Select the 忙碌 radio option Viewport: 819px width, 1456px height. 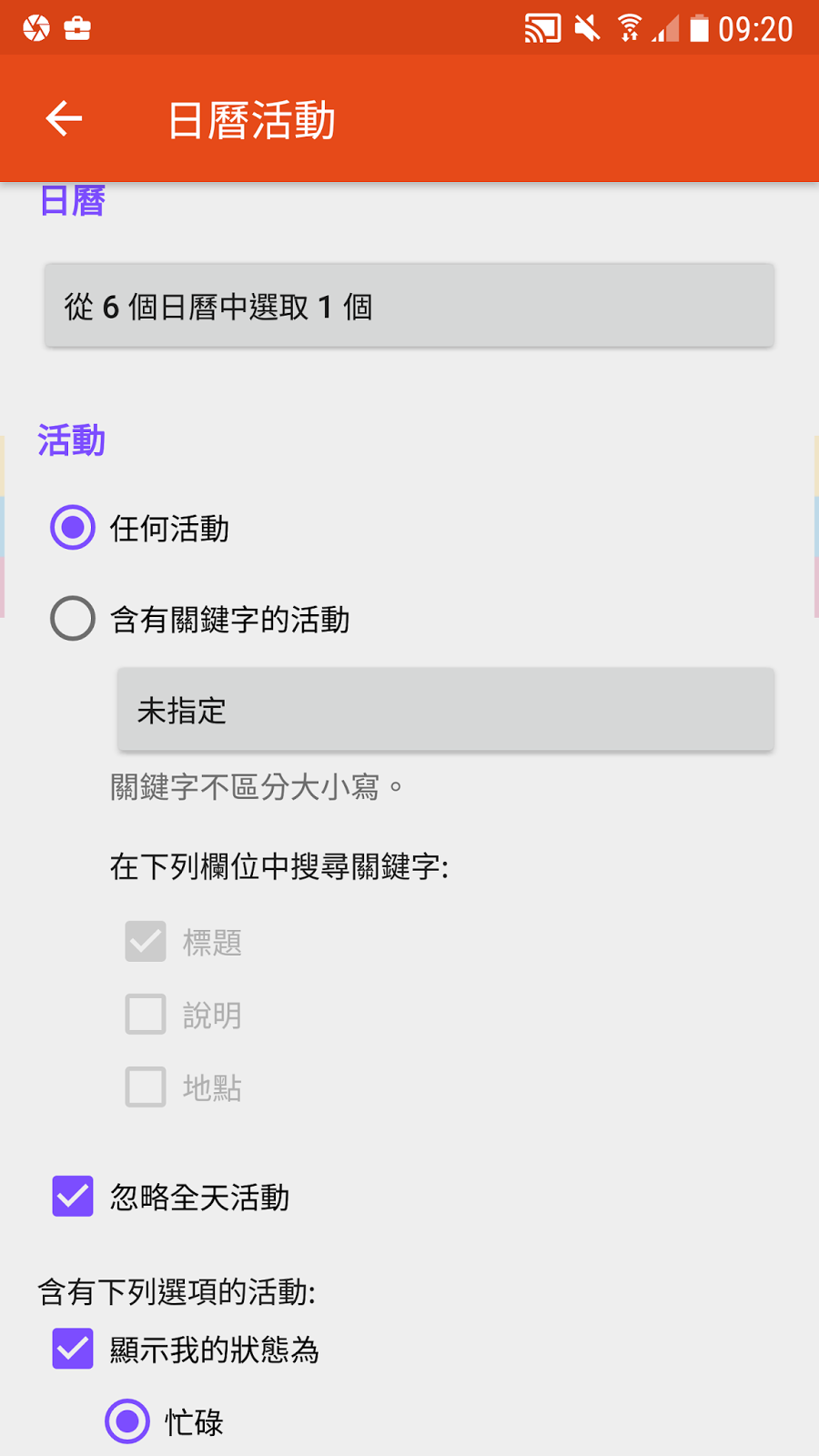127,1421
